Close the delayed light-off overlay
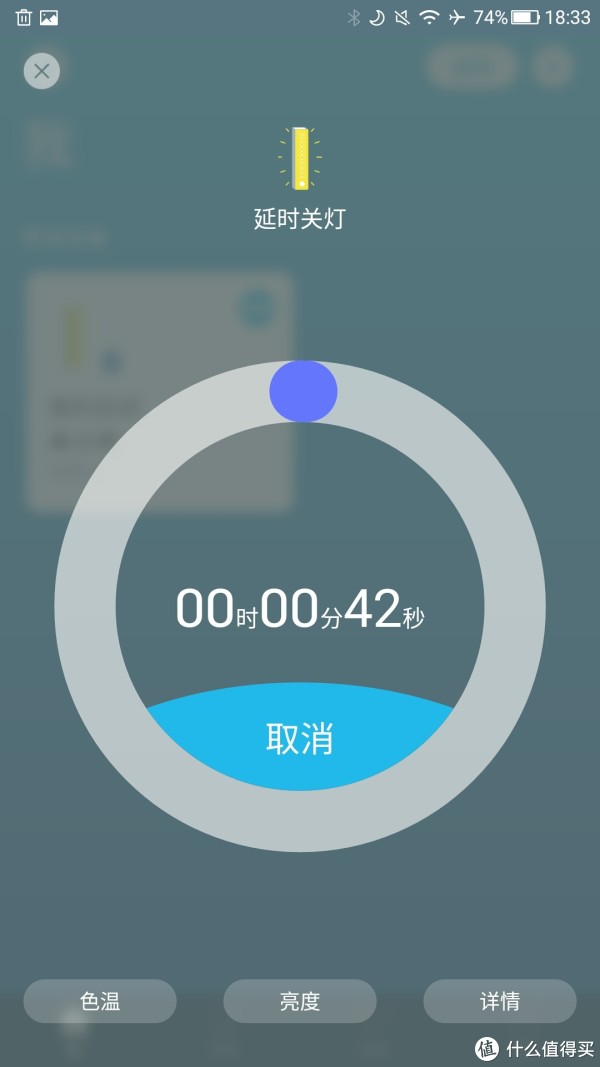 point(42,71)
